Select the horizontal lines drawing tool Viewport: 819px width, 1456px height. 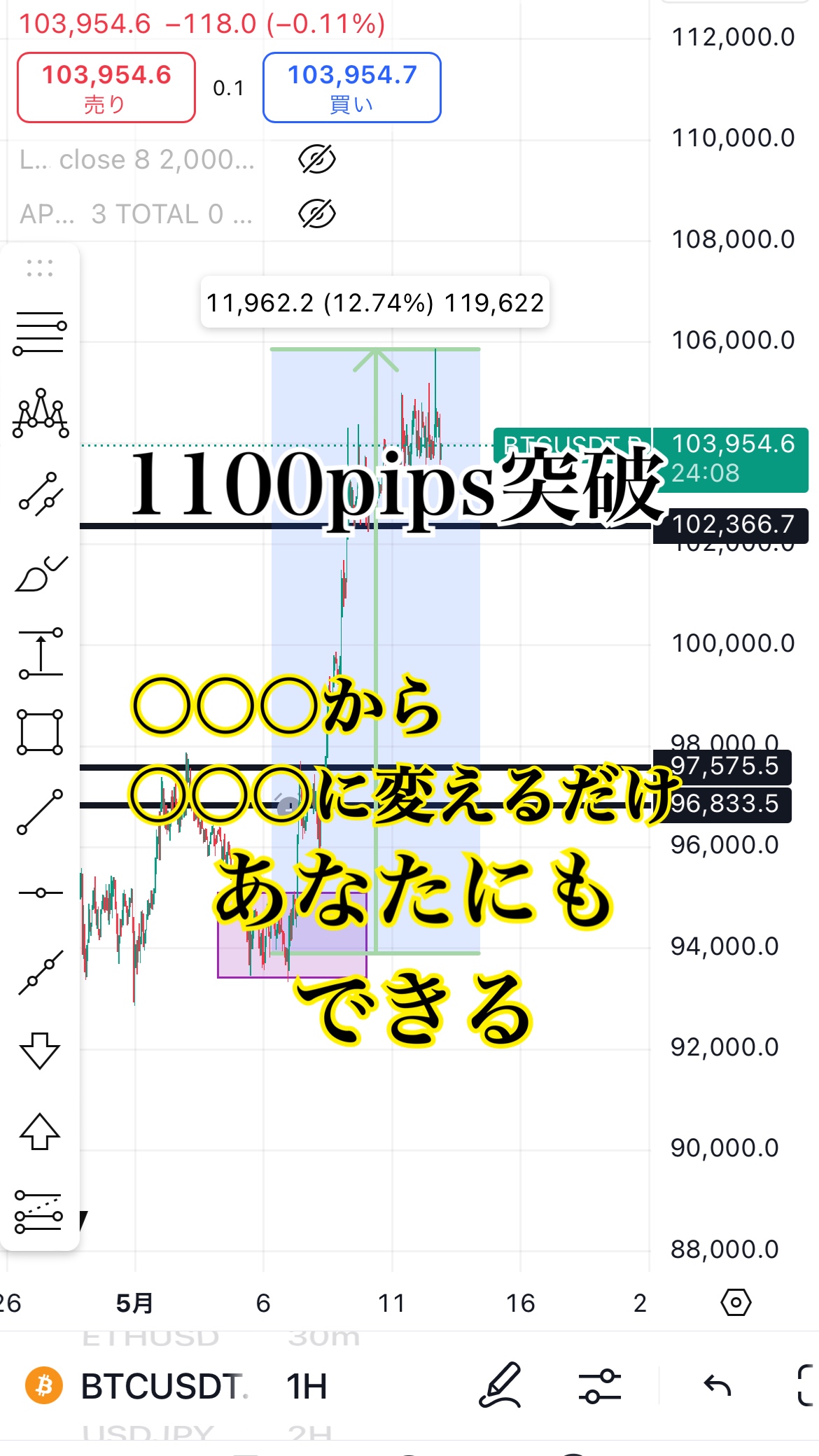click(40, 333)
